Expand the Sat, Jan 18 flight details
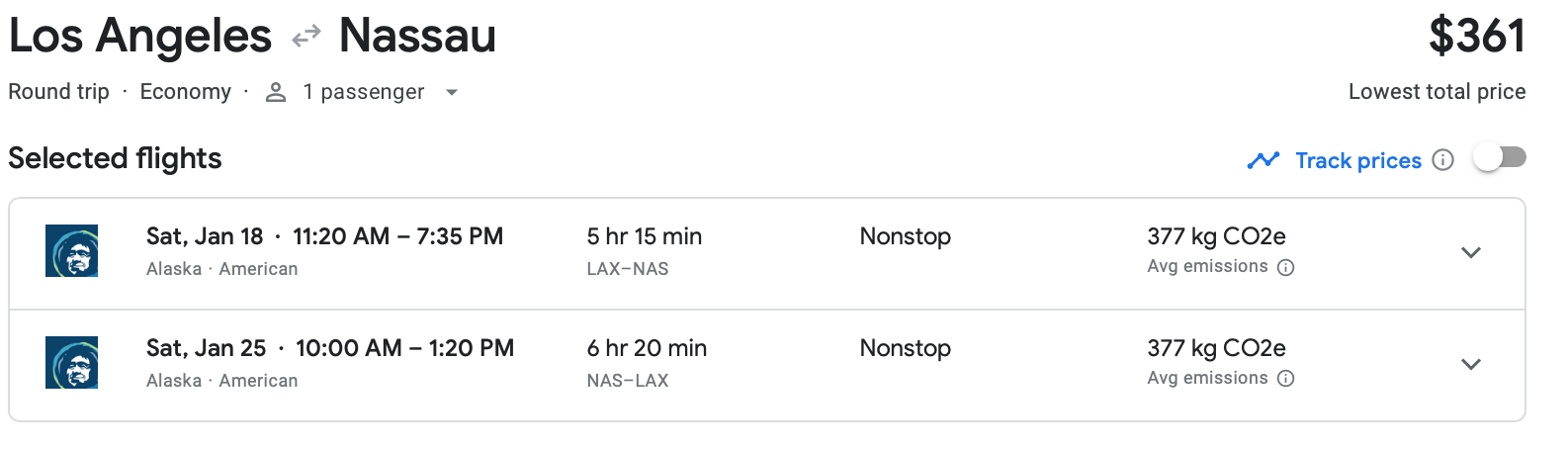 tap(1470, 252)
